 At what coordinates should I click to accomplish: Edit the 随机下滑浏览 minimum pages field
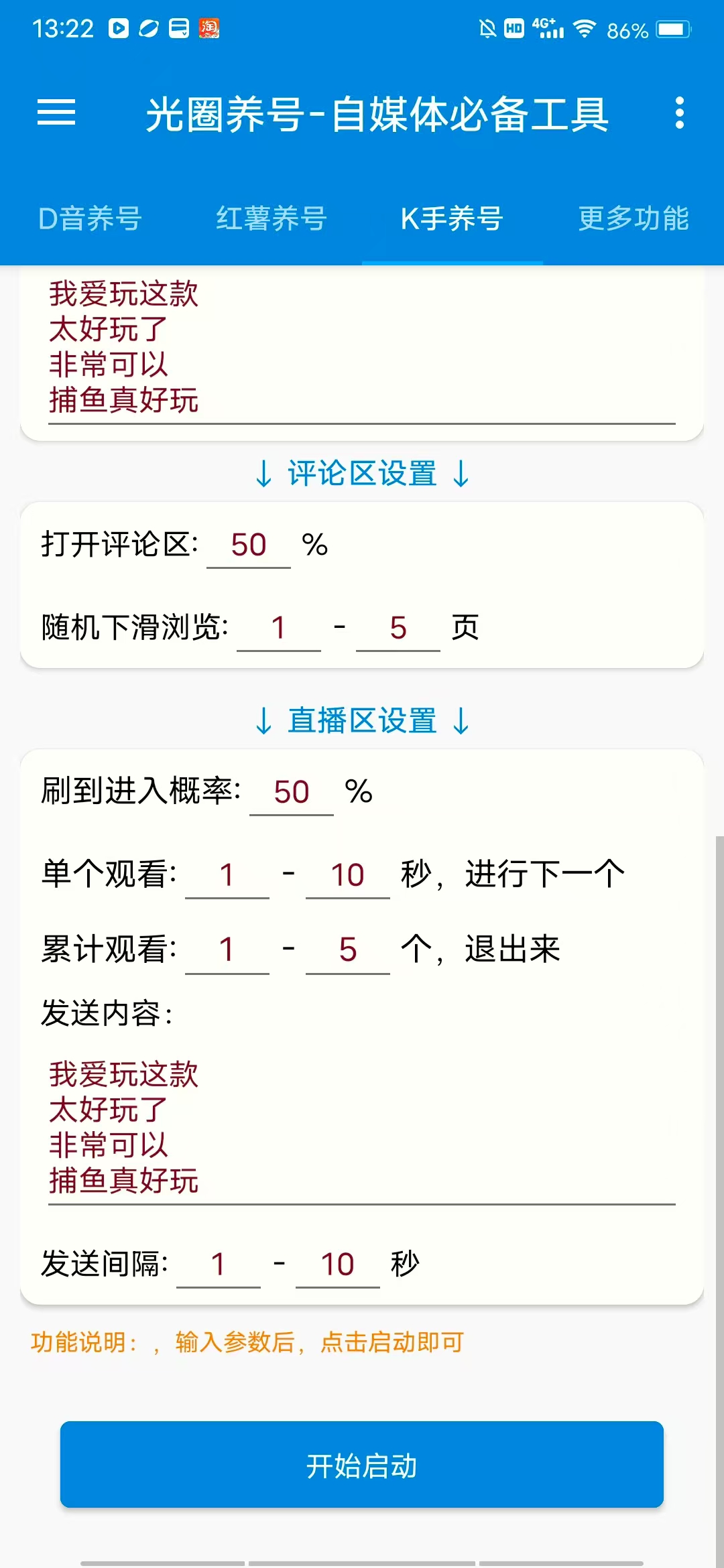pyautogui.click(x=279, y=628)
